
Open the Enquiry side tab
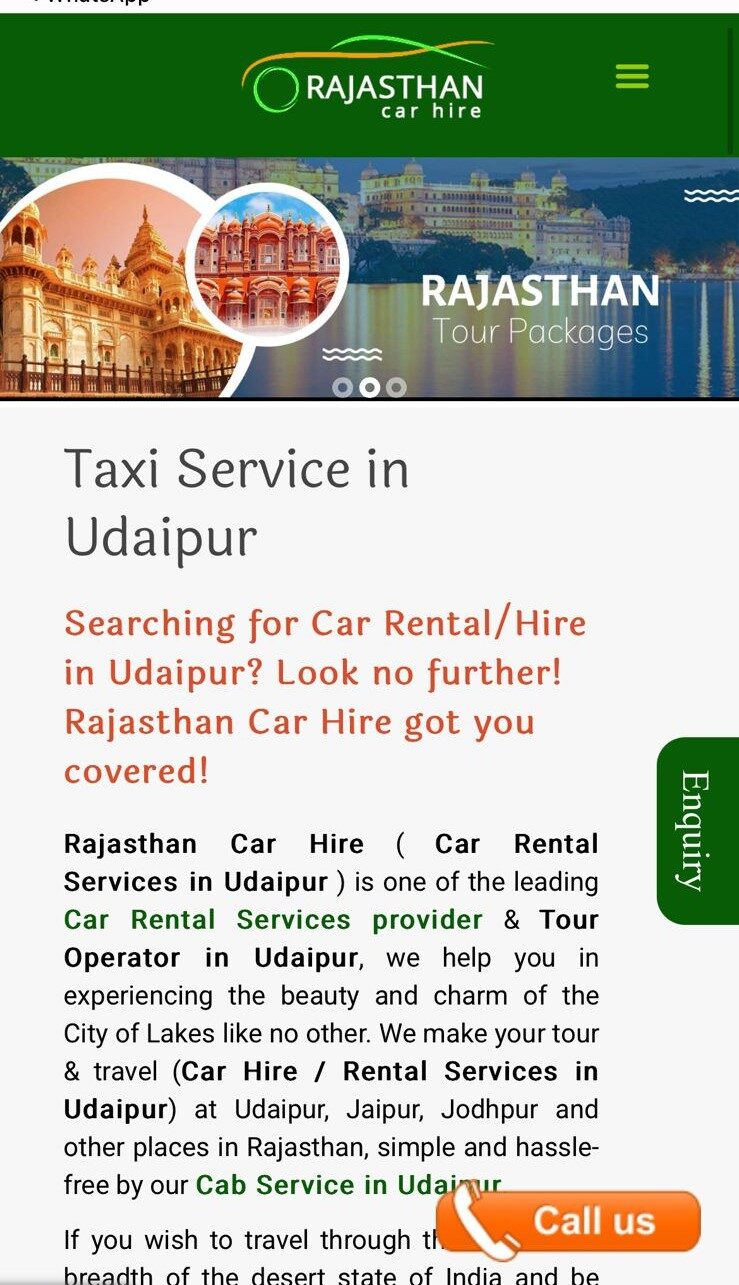tap(695, 830)
